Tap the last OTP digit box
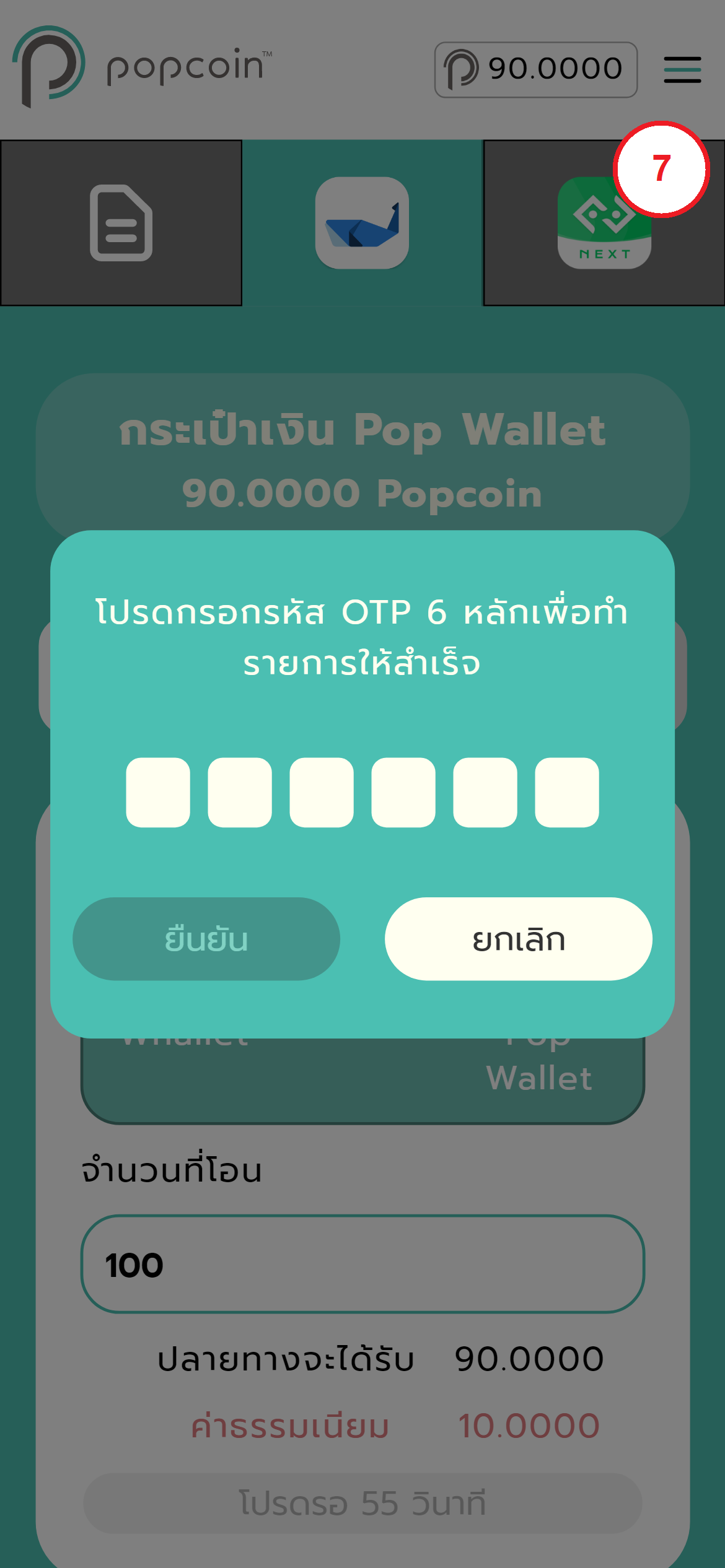The image size is (725, 1568). 566,792
